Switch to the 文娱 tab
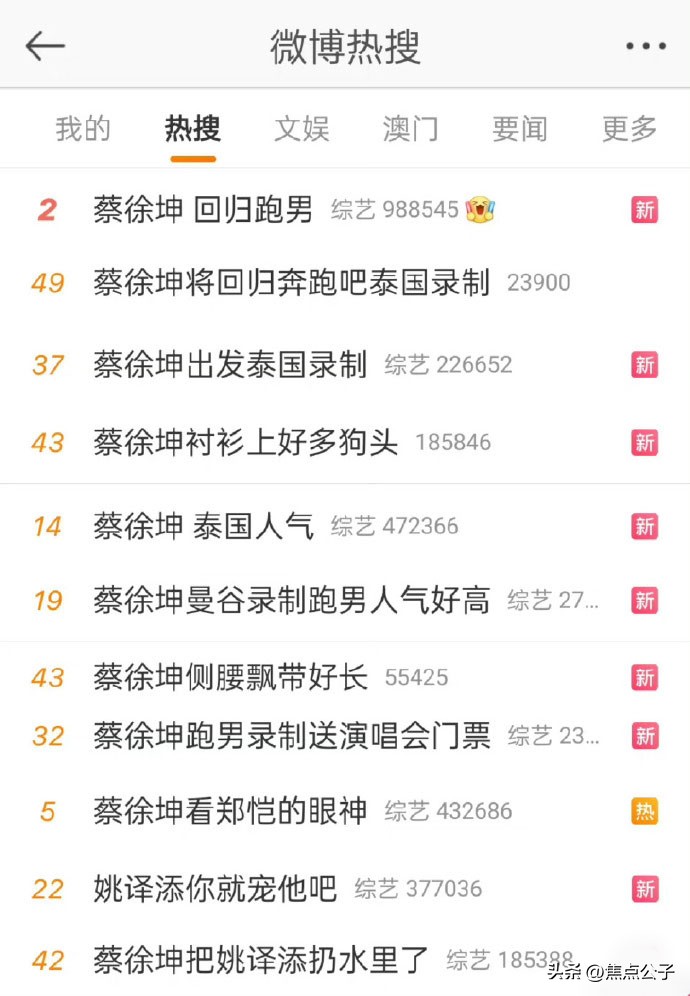Image resolution: width=690 pixels, height=996 pixels. click(302, 129)
